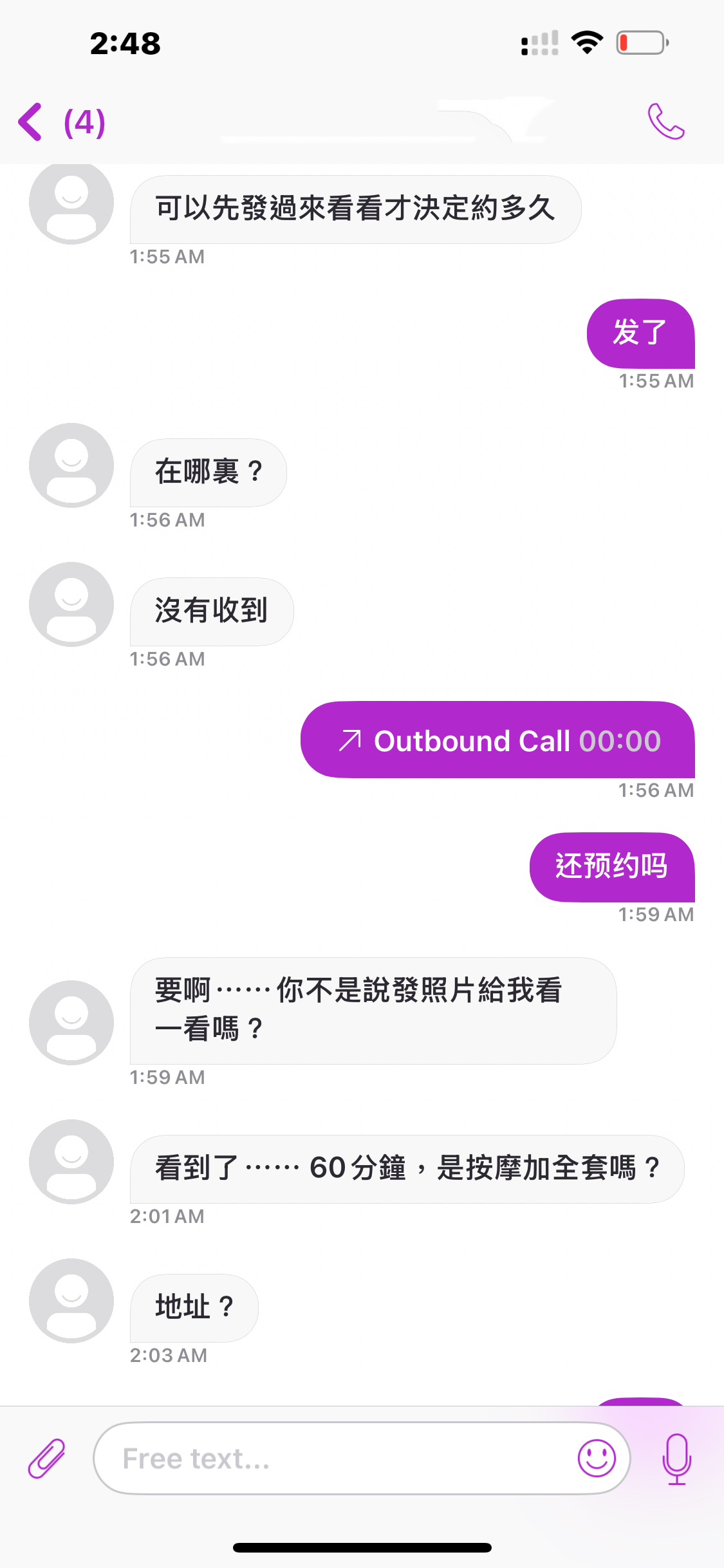Open the contact avatar beside 地址？
Viewport: 724px width, 1568px height.
[71, 1300]
